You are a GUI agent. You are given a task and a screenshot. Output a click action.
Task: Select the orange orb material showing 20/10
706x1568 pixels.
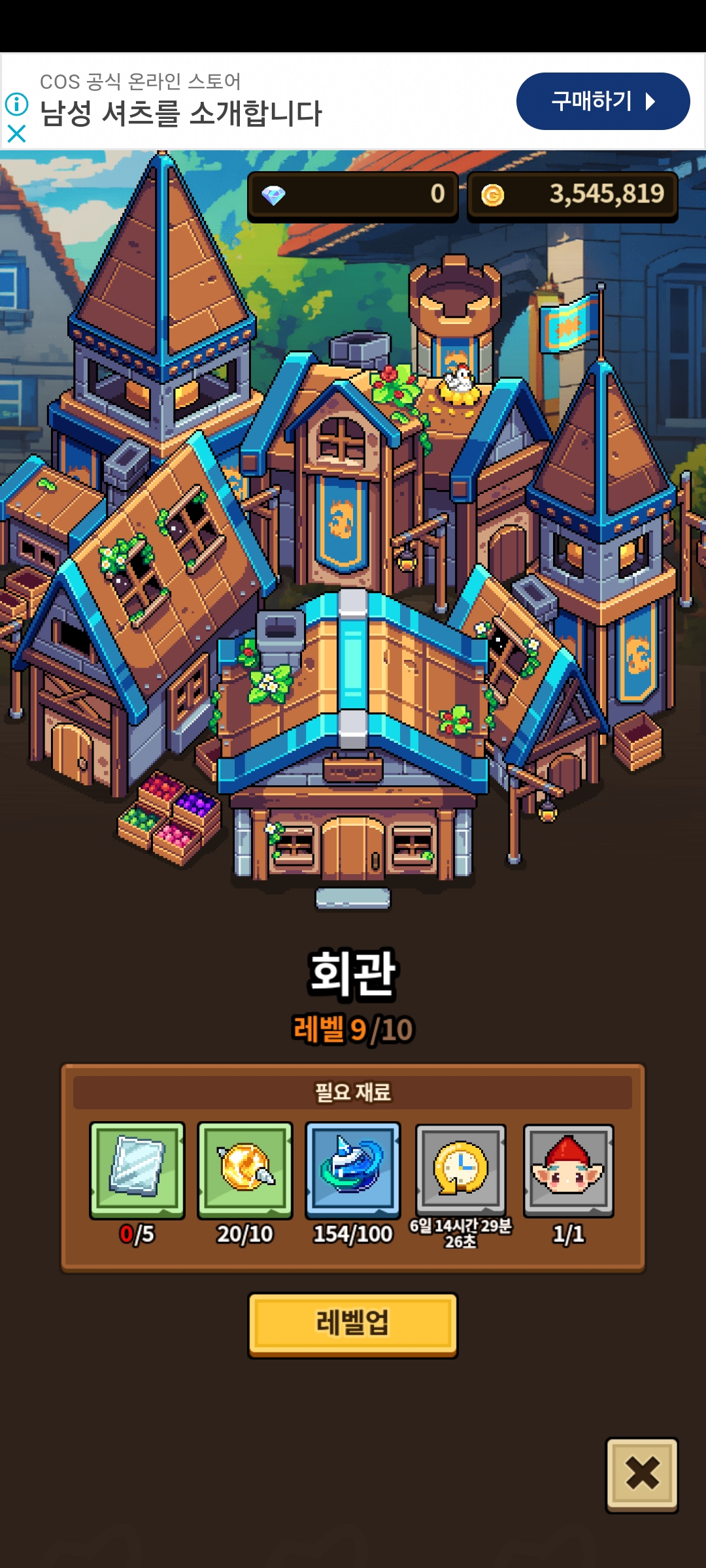[245, 1169]
